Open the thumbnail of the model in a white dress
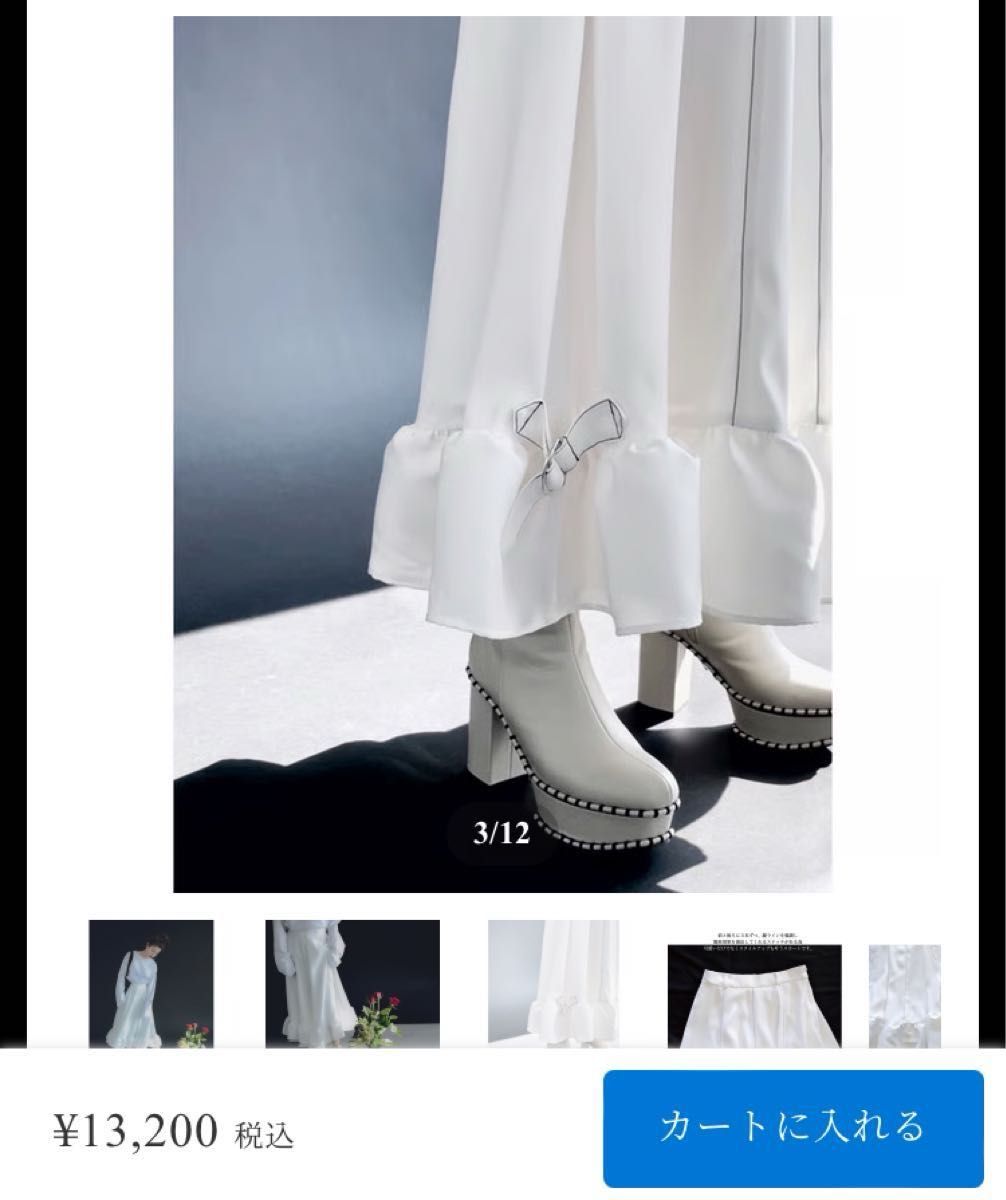The height and width of the screenshot is (1200, 1006). [x=151, y=983]
